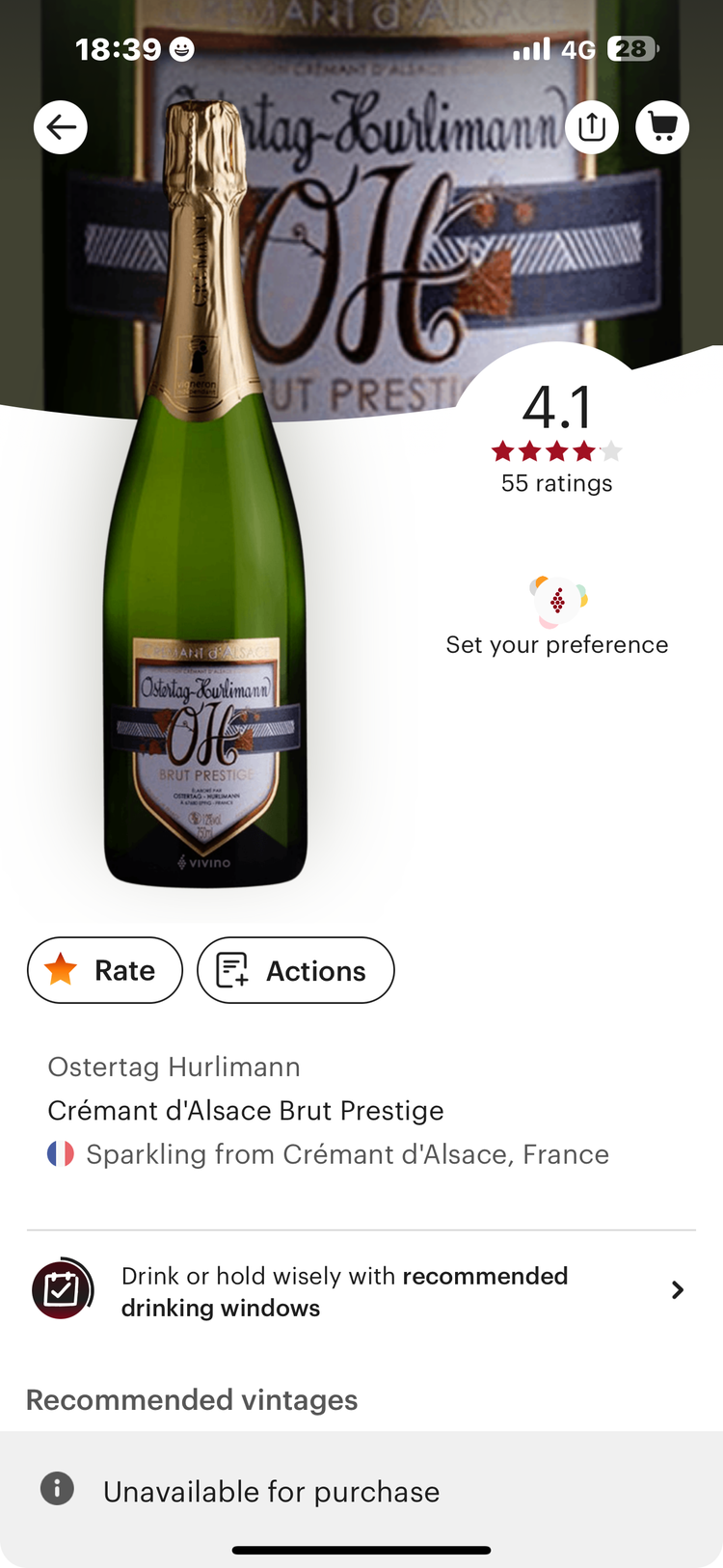
Task: Tap the 4.1 average score
Action: point(557,407)
